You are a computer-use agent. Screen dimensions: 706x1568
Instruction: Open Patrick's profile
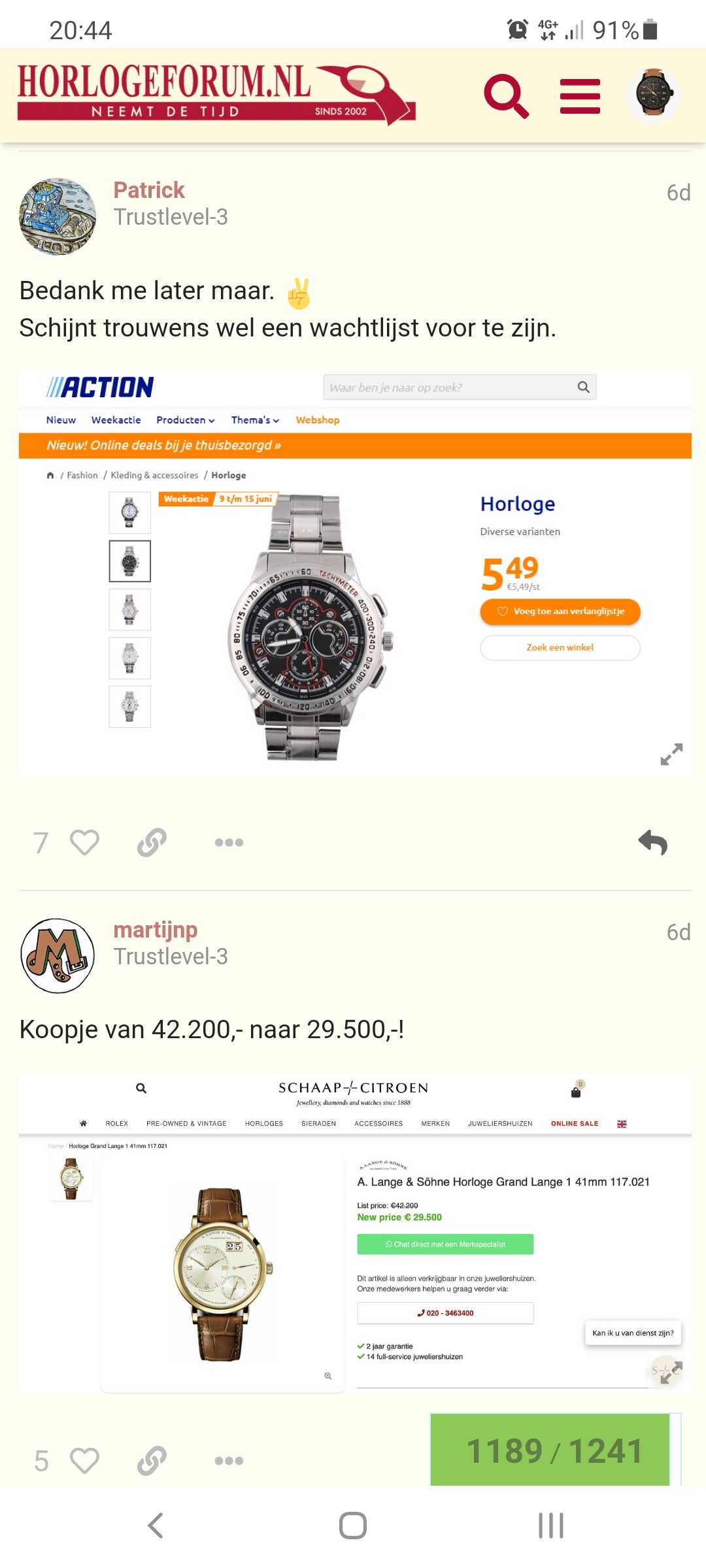tap(149, 190)
